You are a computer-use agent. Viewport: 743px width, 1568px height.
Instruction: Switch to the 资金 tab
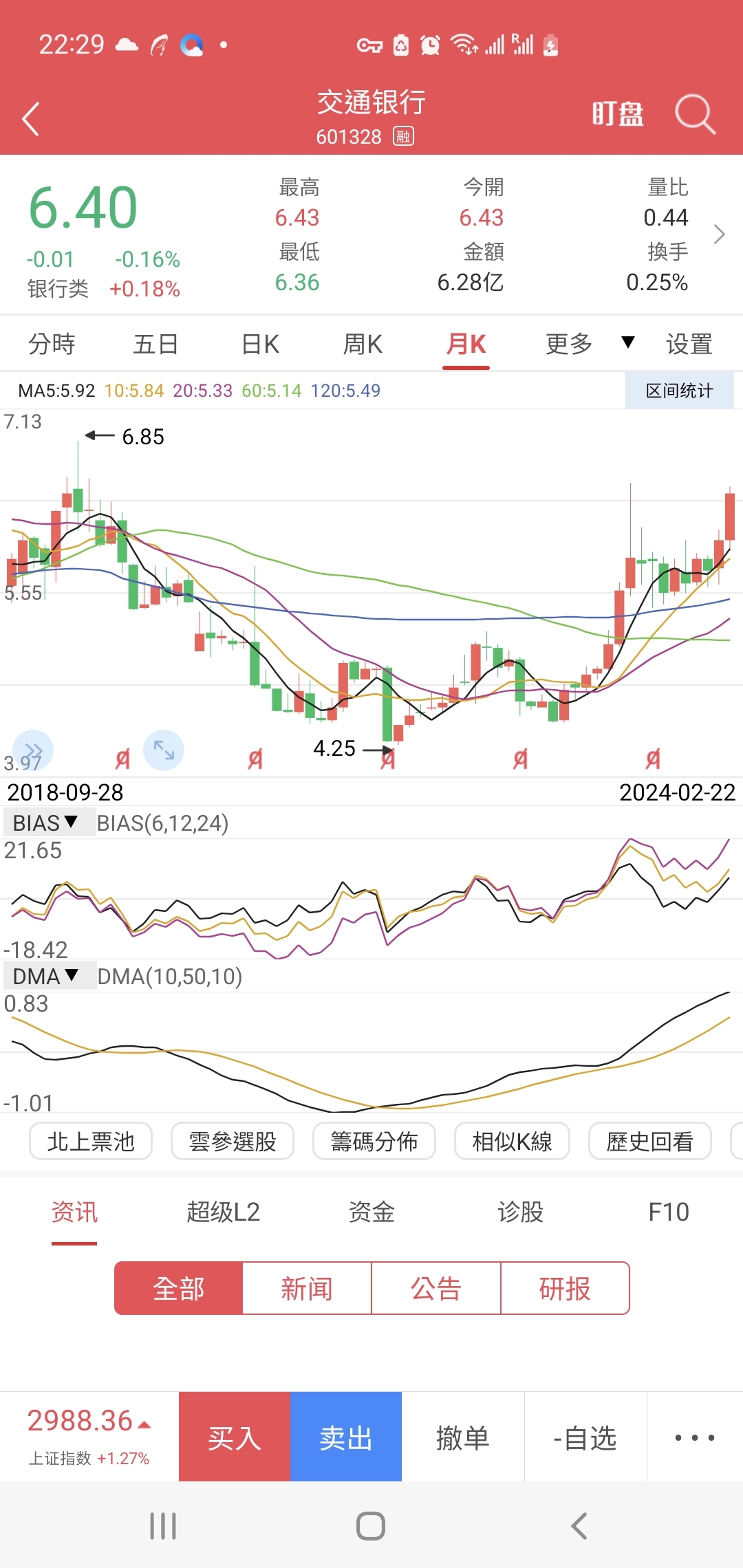pyautogui.click(x=371, y=1212)
